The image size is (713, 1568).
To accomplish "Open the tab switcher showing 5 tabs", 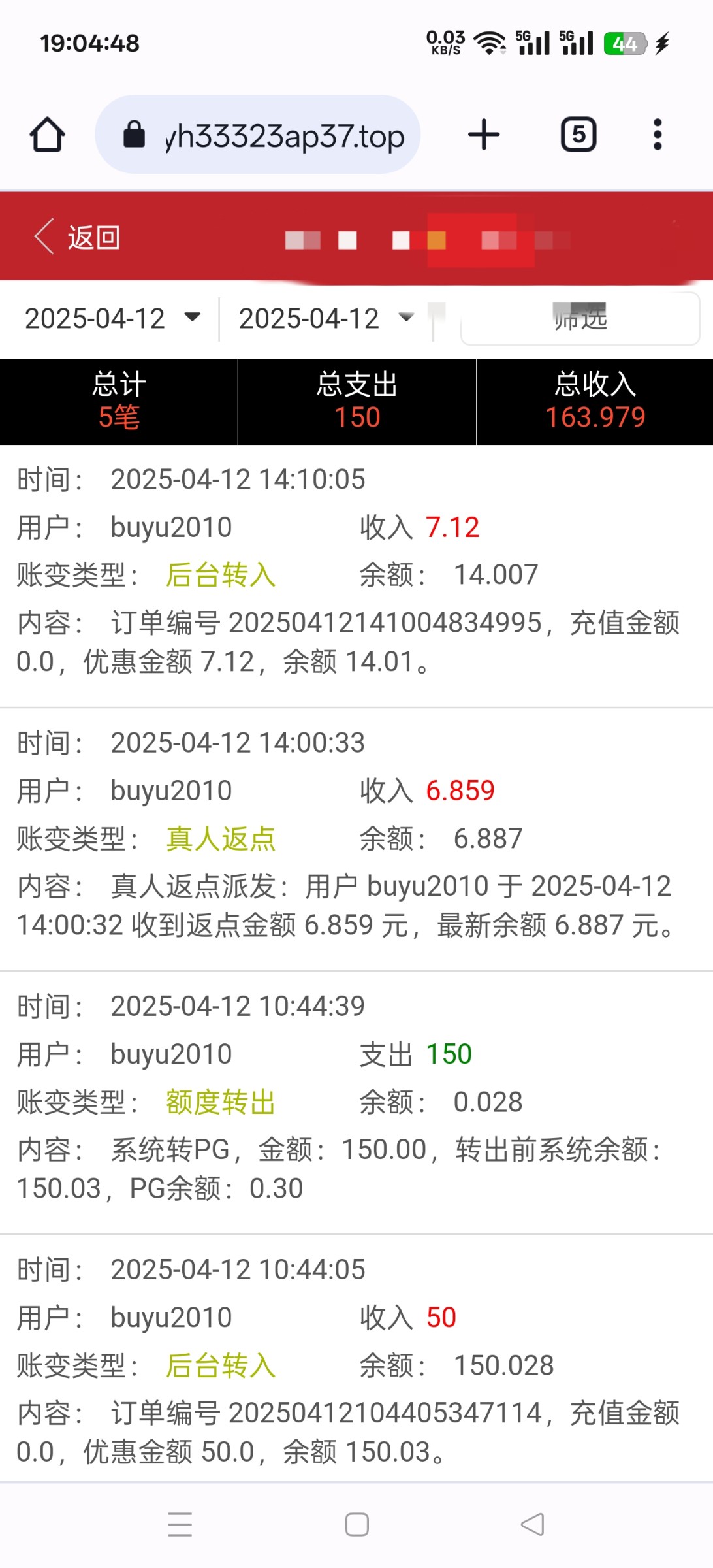I will pos(578,135).
